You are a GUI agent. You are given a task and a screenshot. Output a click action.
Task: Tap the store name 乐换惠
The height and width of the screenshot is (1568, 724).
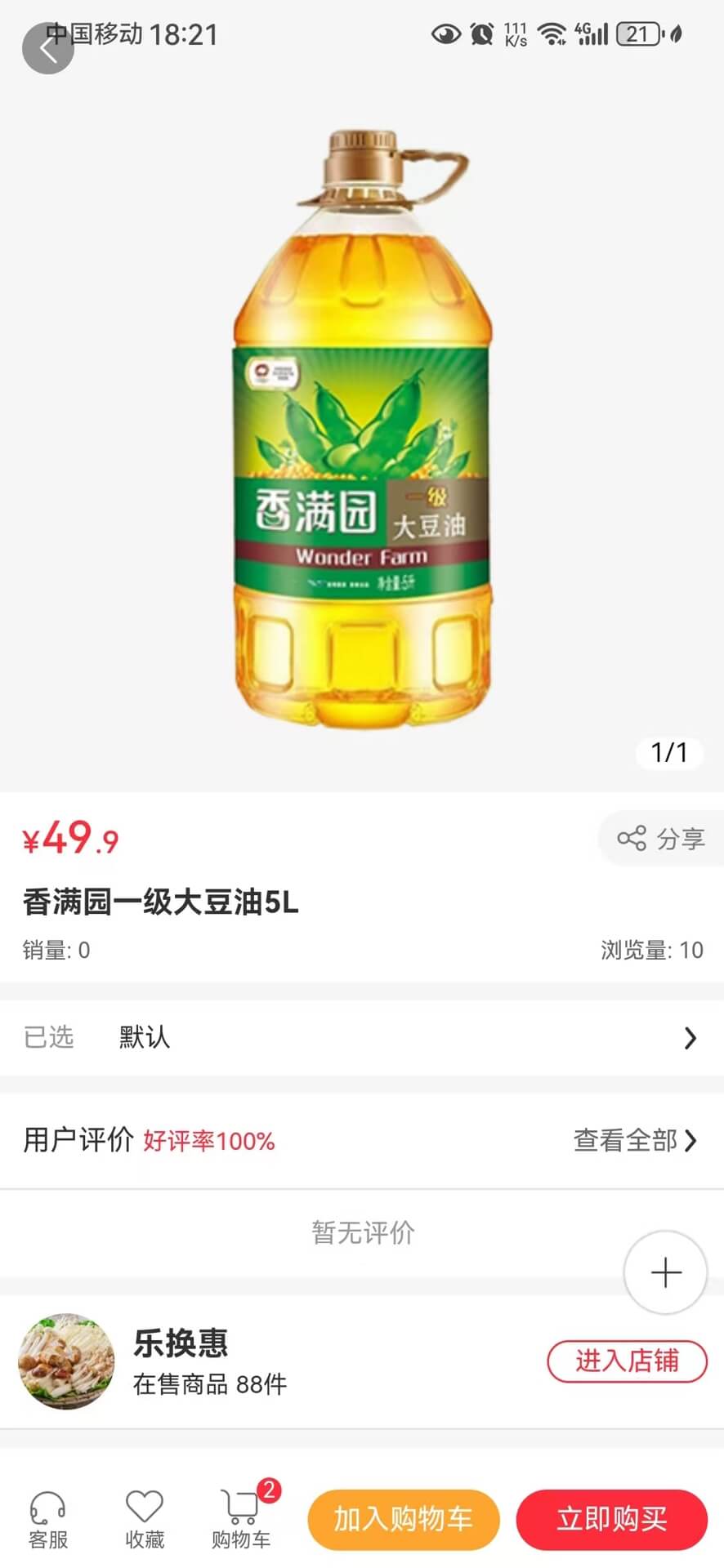pyautogui.click(x=181, y=1344)
